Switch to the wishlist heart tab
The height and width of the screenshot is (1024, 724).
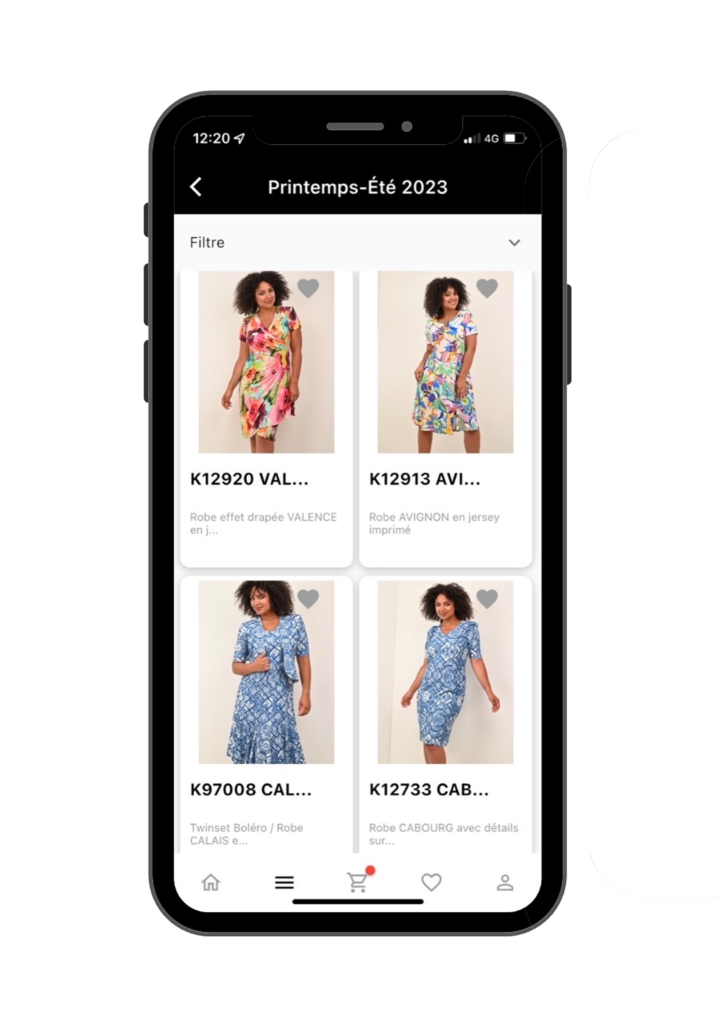431,882
